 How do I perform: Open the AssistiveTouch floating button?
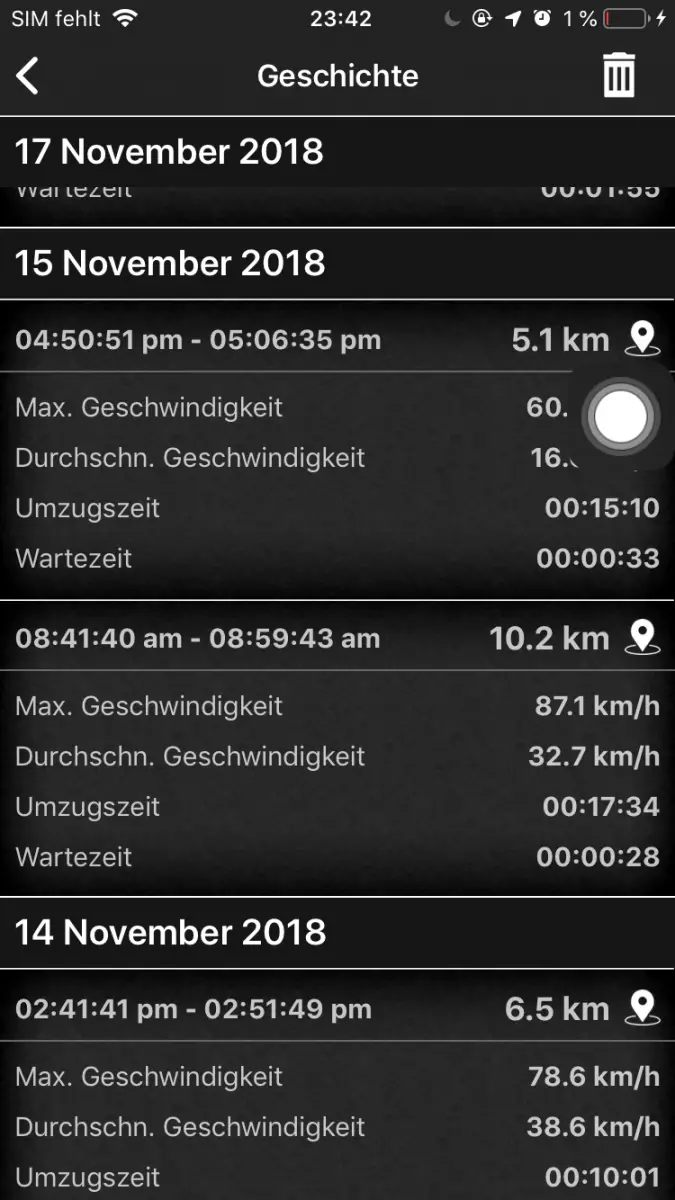pyautogui.click(x=620, y=417)
